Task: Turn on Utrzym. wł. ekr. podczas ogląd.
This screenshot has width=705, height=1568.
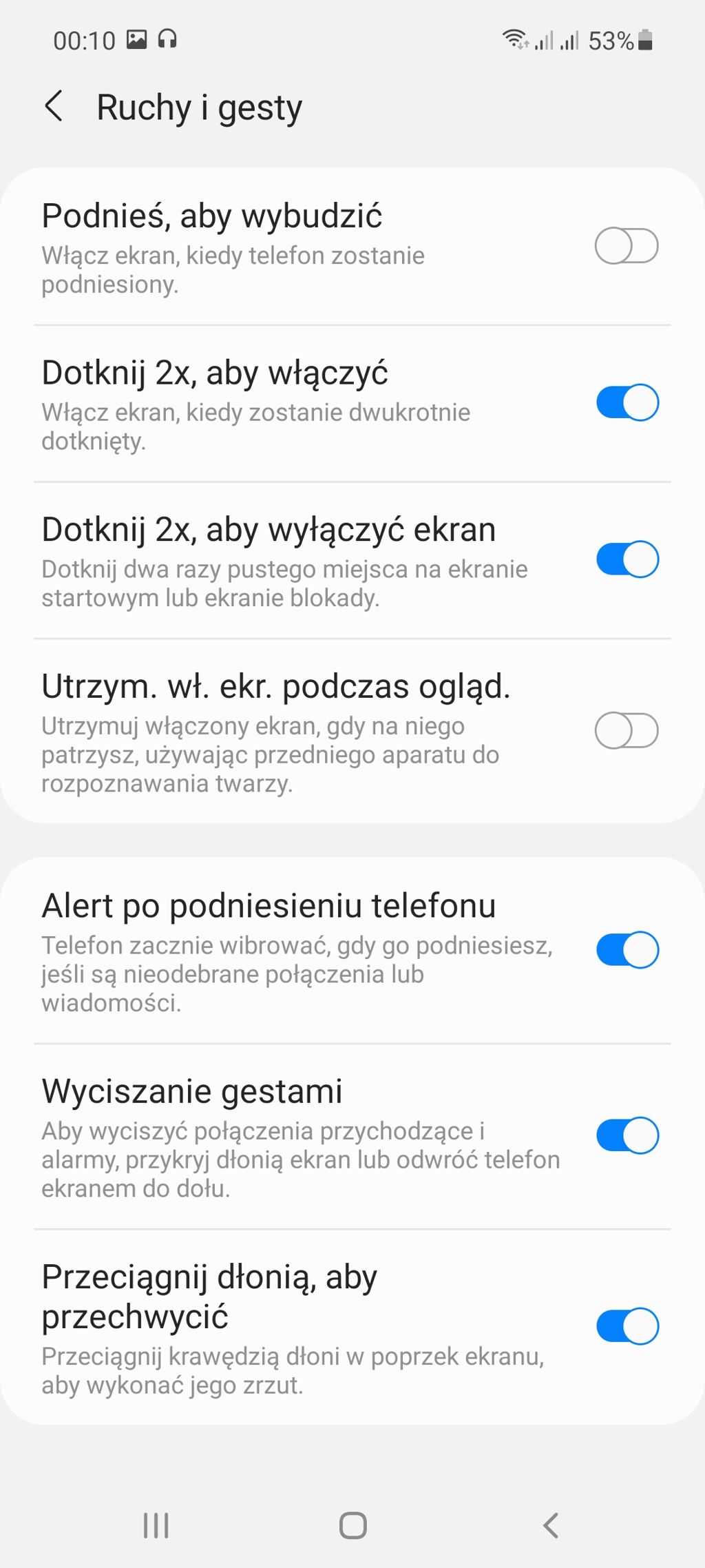Action: click(627, 730)
